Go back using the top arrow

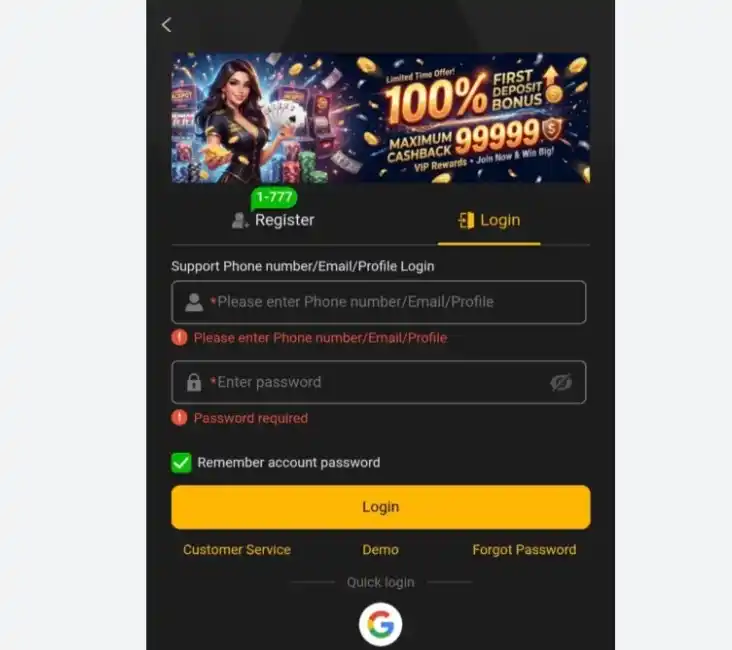pos(166,25)
